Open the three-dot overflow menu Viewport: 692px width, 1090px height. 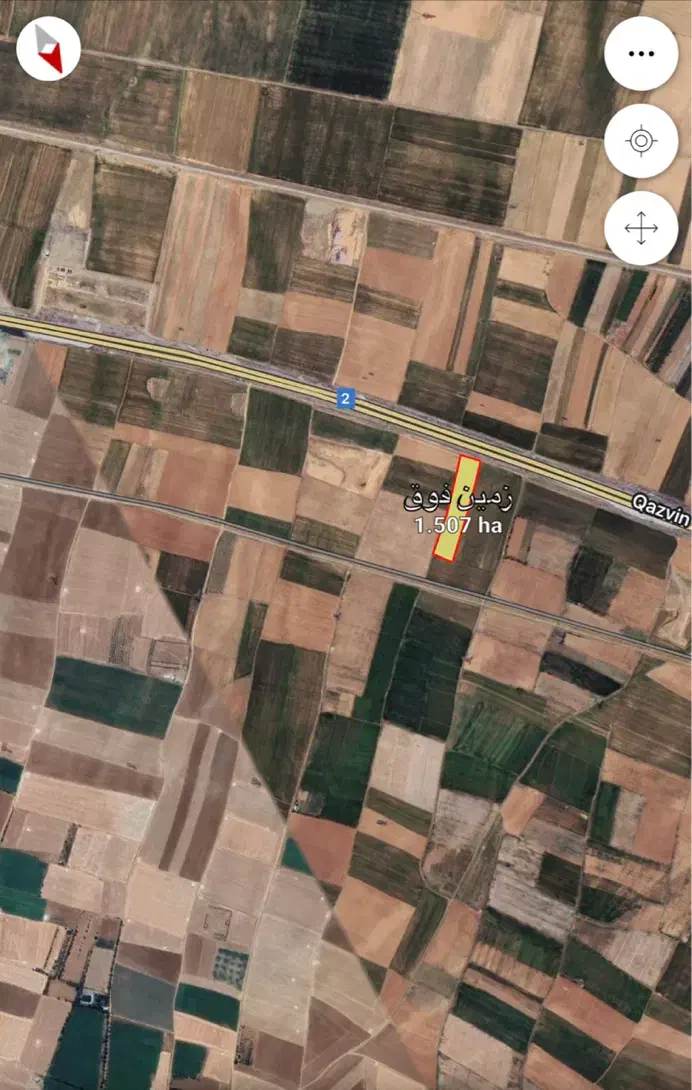[x=640, y=54]
